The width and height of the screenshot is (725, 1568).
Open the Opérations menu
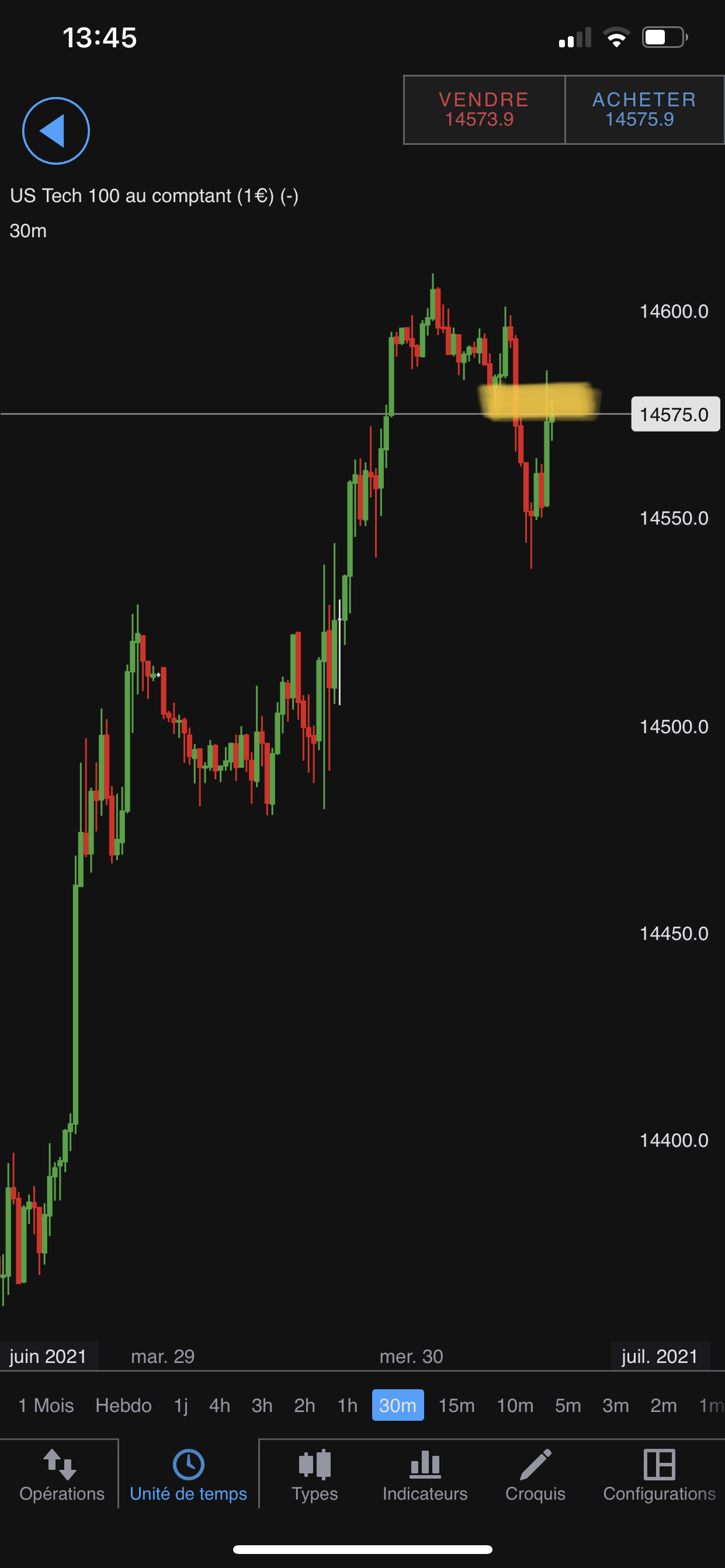pos(61,1476)
